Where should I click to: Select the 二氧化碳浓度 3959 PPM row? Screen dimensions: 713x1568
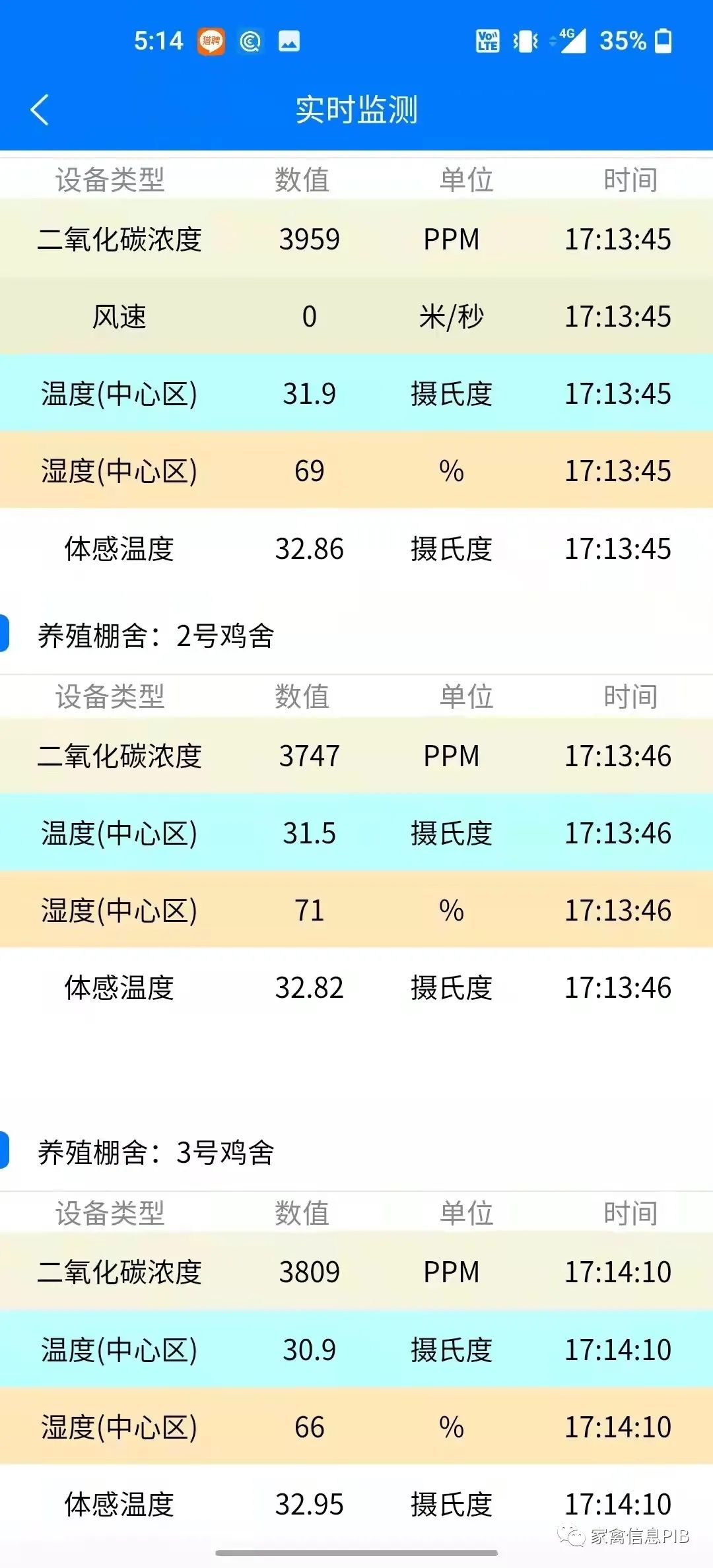(356, 240)
